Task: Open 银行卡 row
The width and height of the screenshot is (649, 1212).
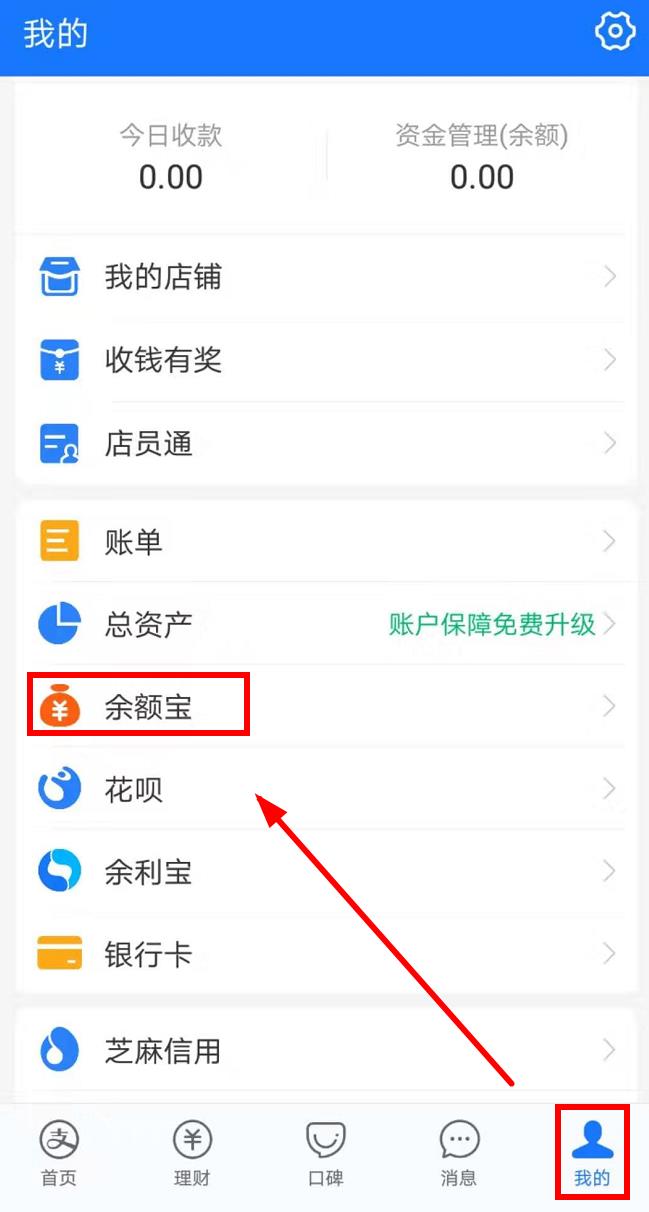Action: click(325, 954)
